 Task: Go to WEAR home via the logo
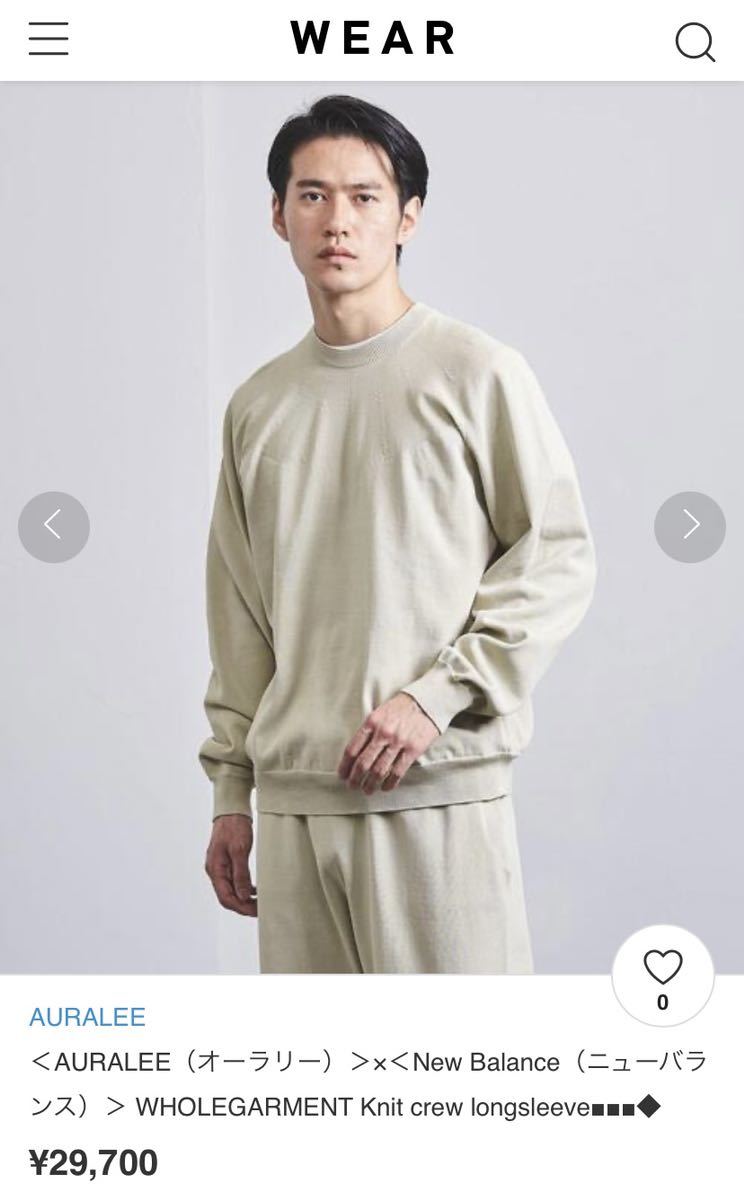pyautogui.click(x=372, y=39)
